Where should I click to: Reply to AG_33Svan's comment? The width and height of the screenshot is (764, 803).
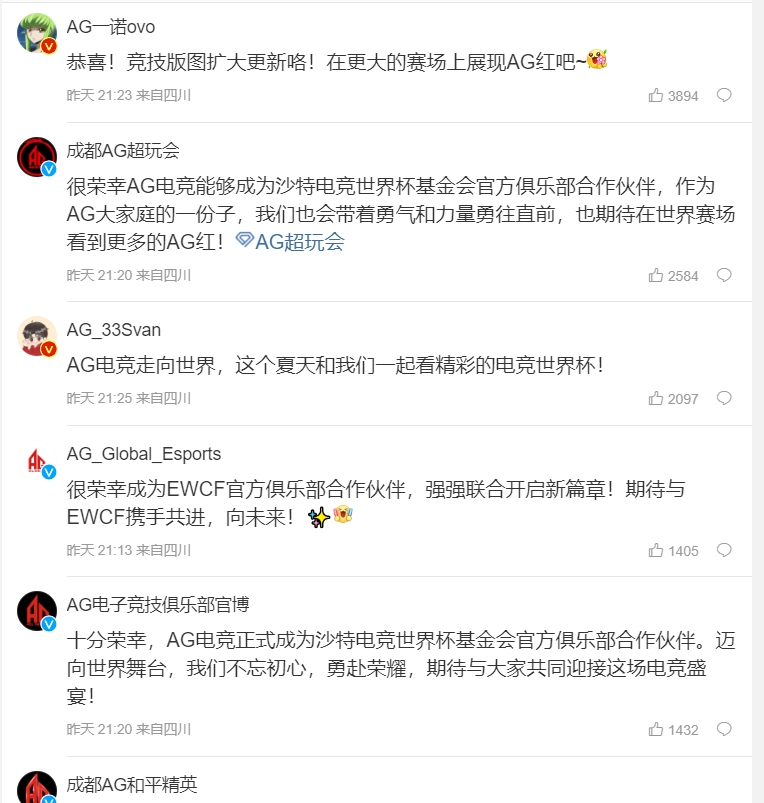pyautogui.click(x=724, y=398)
